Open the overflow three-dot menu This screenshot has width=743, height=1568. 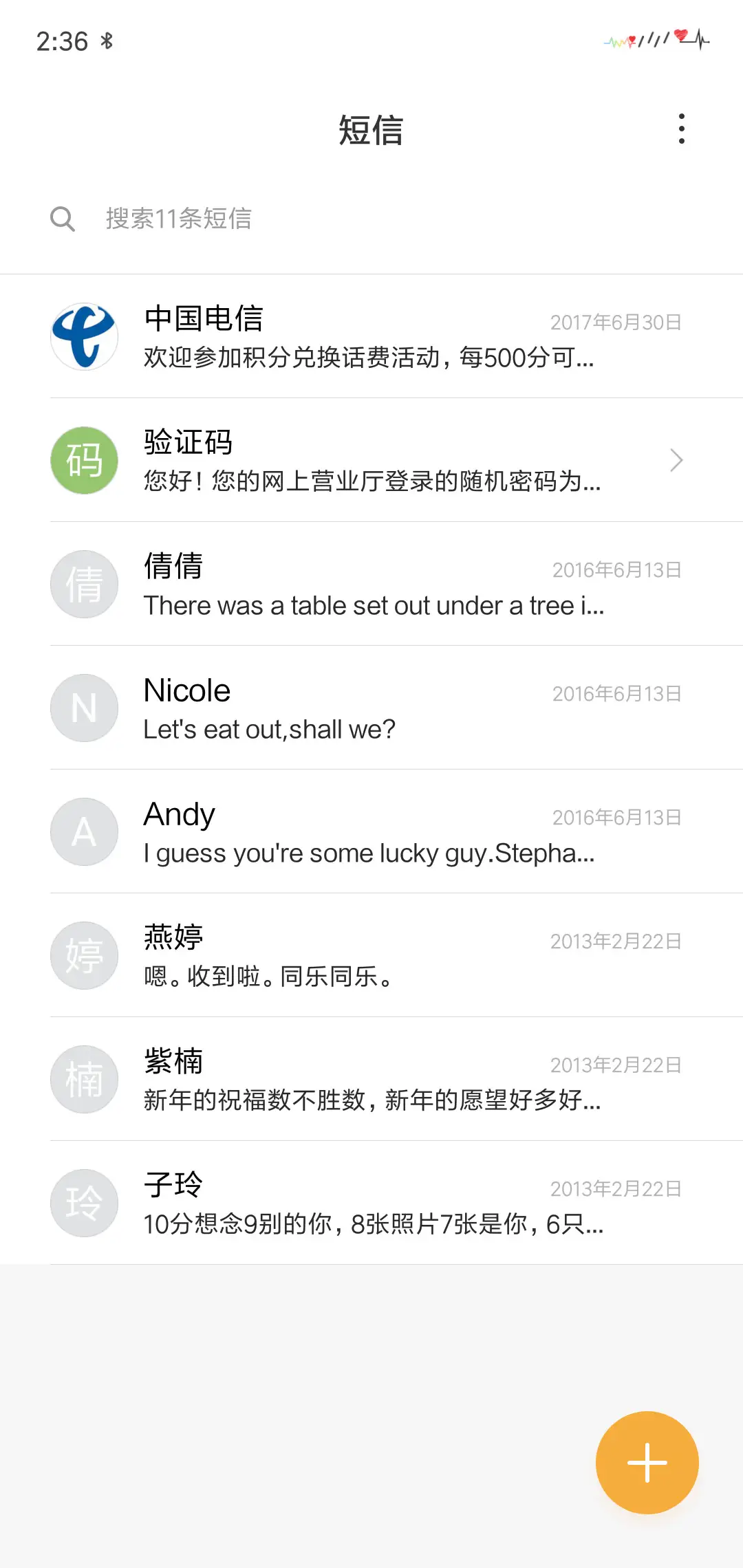682,128
